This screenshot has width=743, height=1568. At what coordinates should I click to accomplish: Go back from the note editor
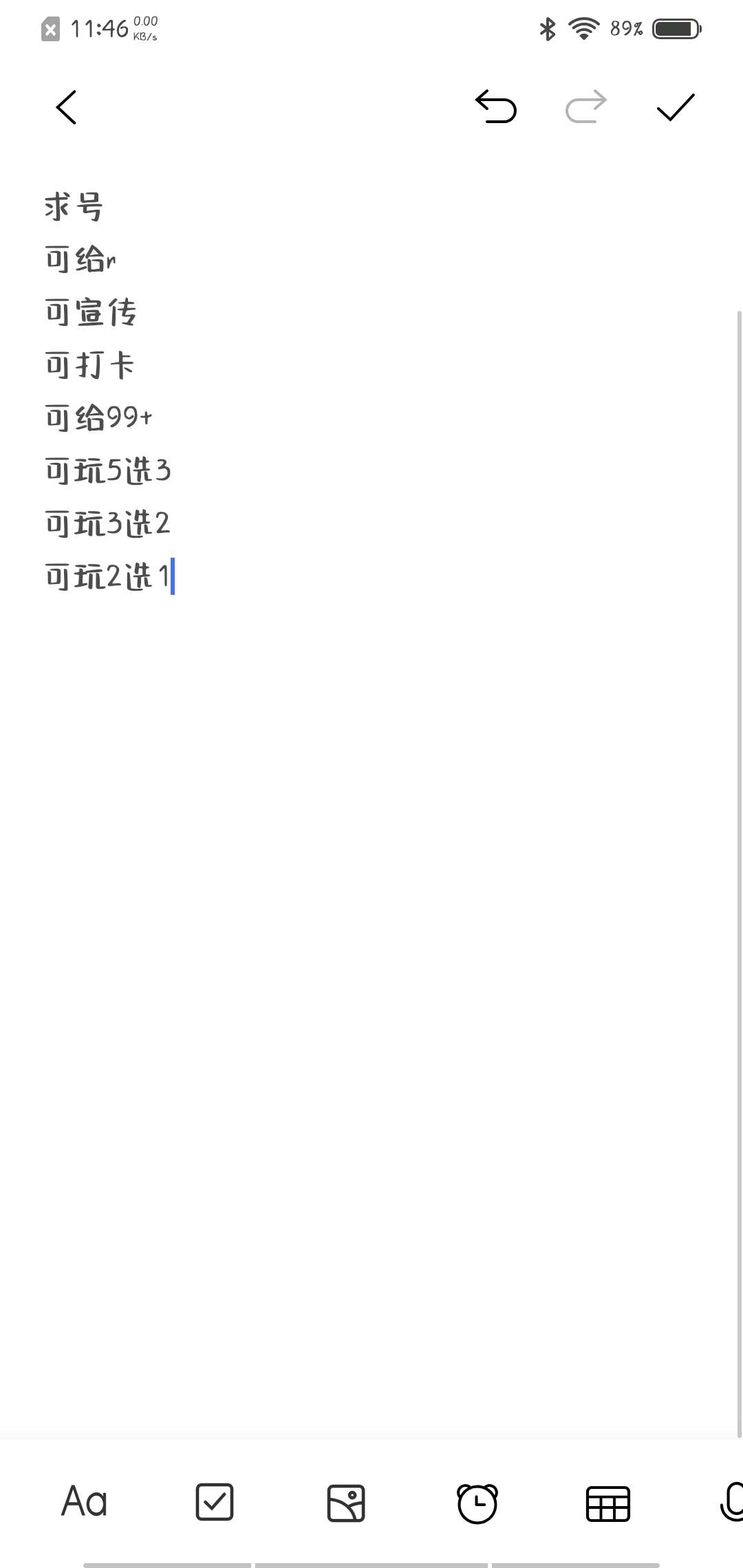[x=66, y=107]
